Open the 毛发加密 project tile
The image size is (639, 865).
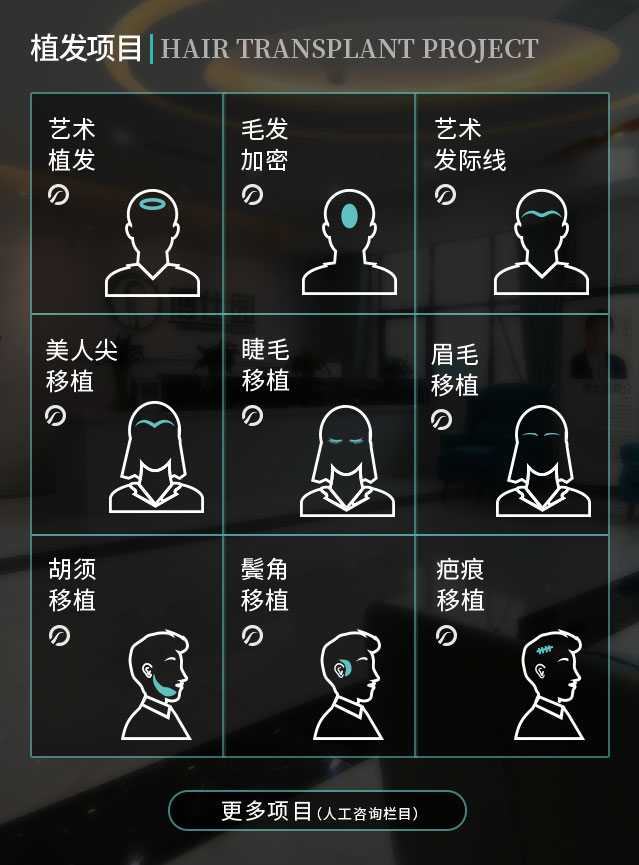tap(319, 204)
